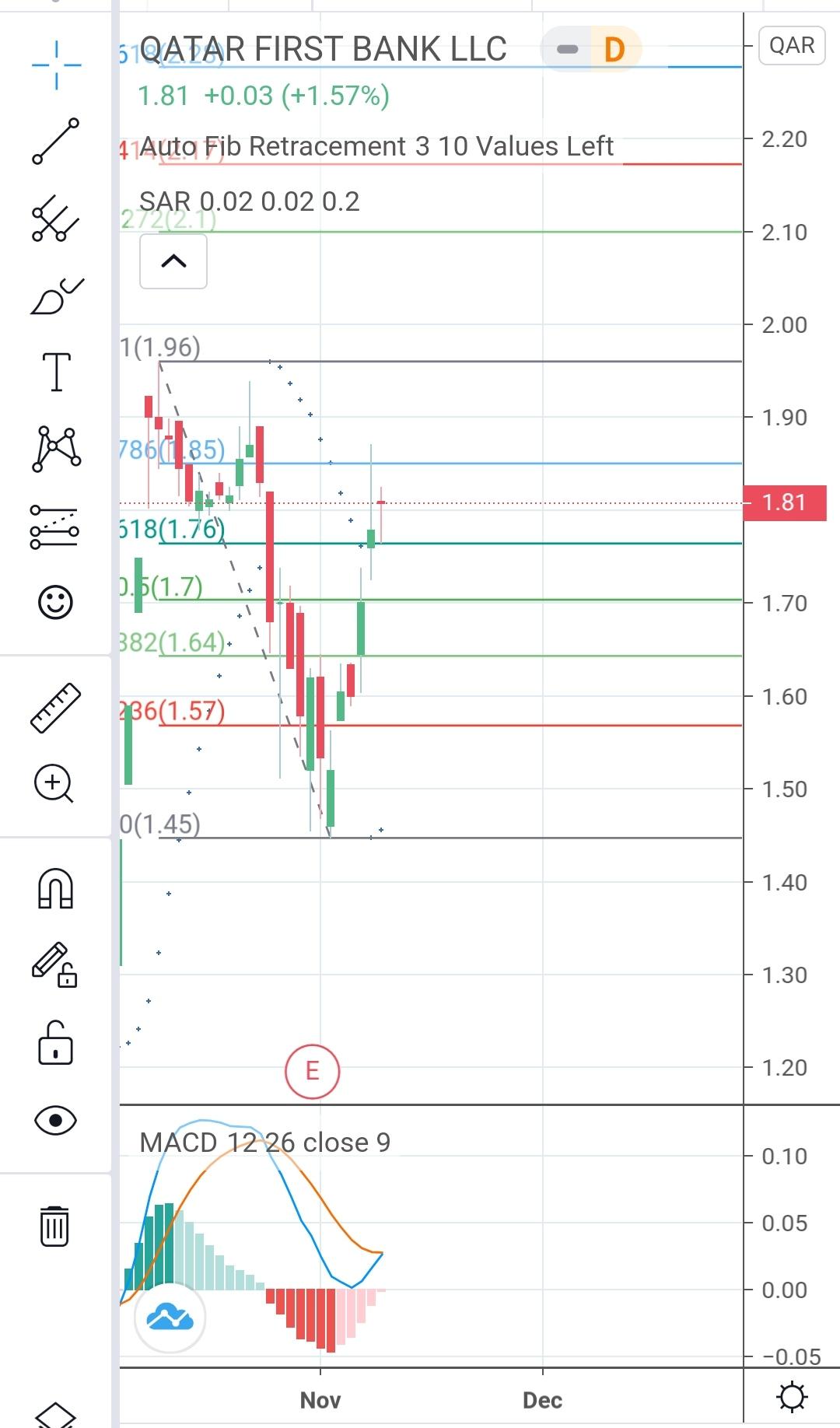Select the crosshair cursor tool

pos(56,65)
